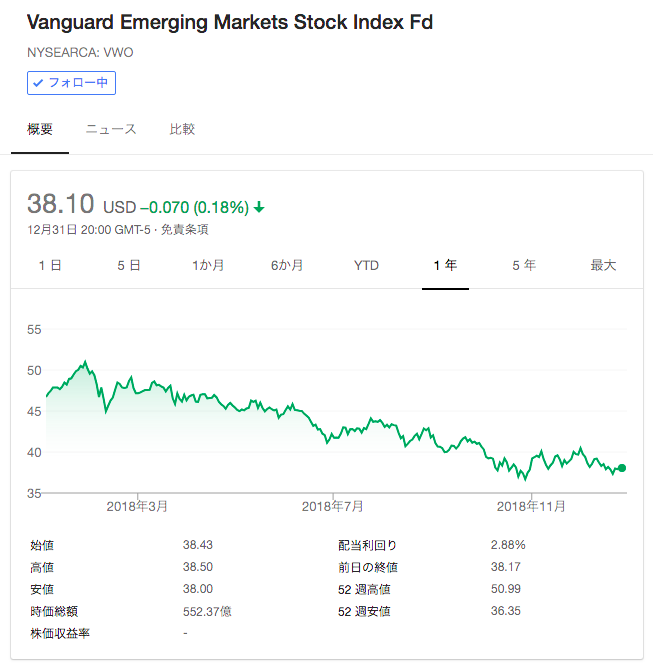Image resolution: width=653 pixels, height=667 pixels.
Task: Switch chart to 1か月 range
Action: tap(208, 265)
